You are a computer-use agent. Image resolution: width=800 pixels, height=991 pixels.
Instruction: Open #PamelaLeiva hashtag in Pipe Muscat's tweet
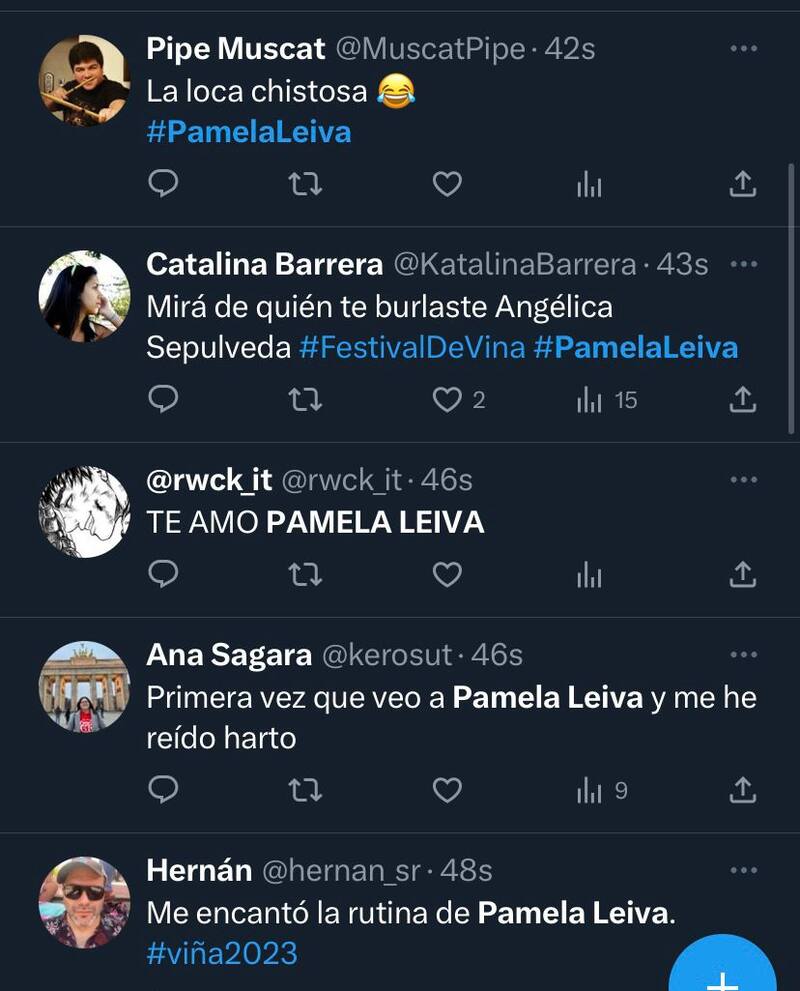tap(249, 132)
